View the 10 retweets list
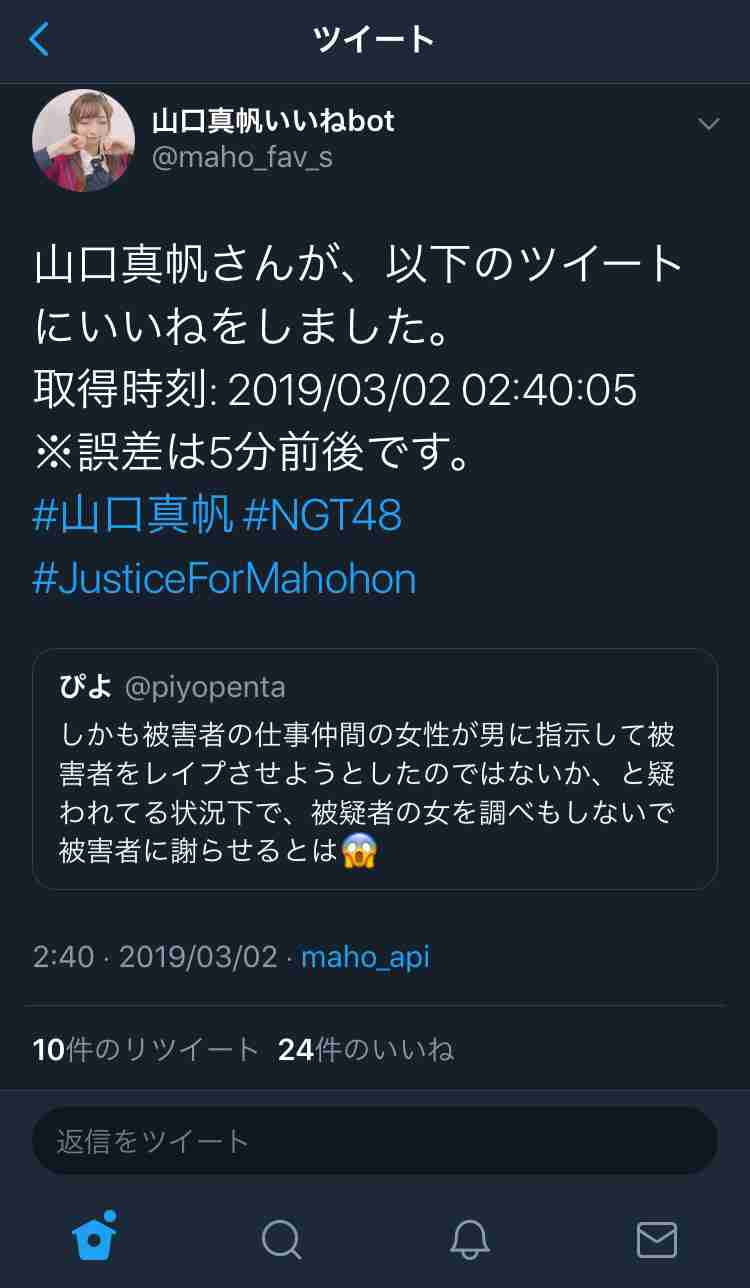 click(x=146, y=1049)
